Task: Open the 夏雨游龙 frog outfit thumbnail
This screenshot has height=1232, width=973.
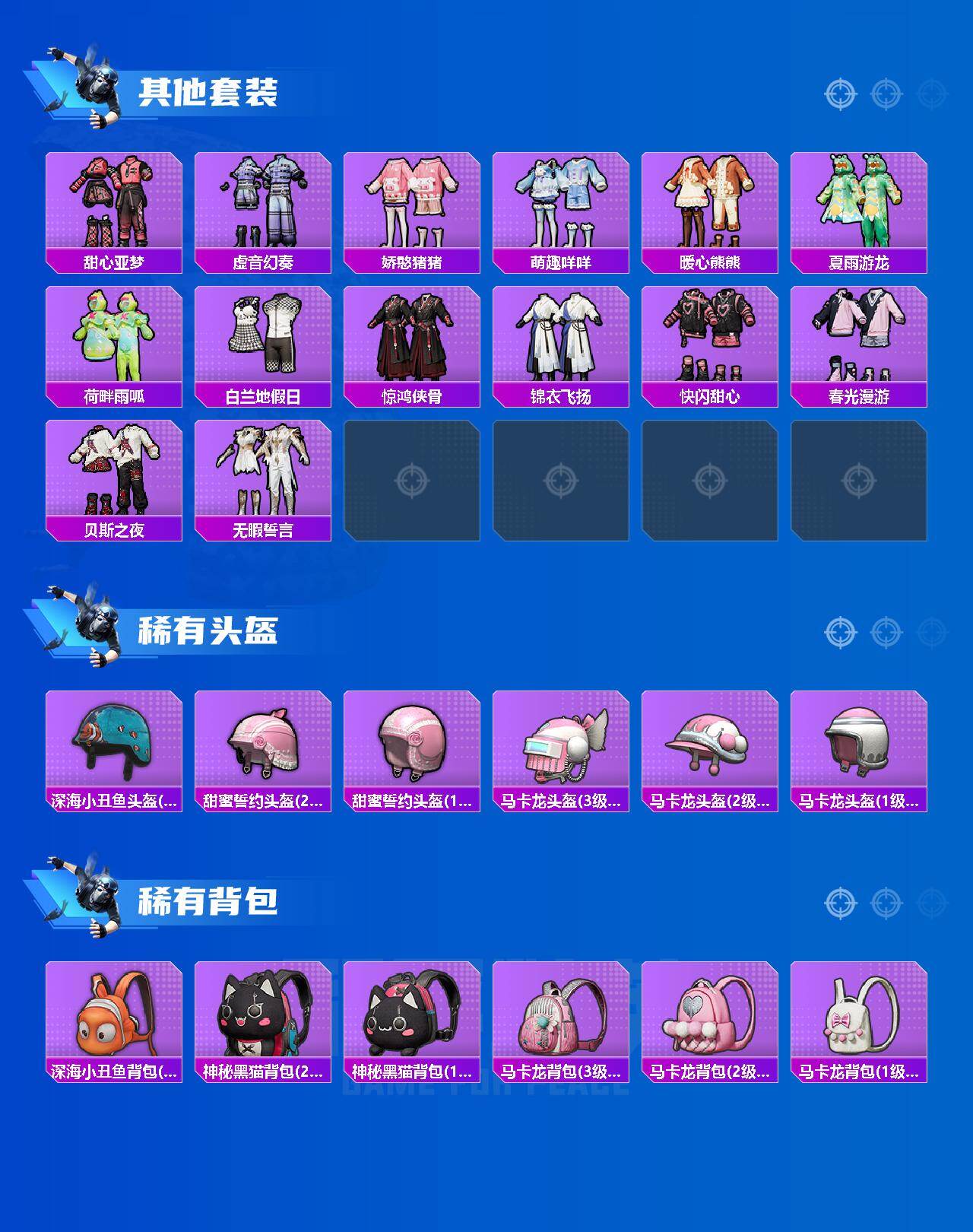Action: click(857, 202)
